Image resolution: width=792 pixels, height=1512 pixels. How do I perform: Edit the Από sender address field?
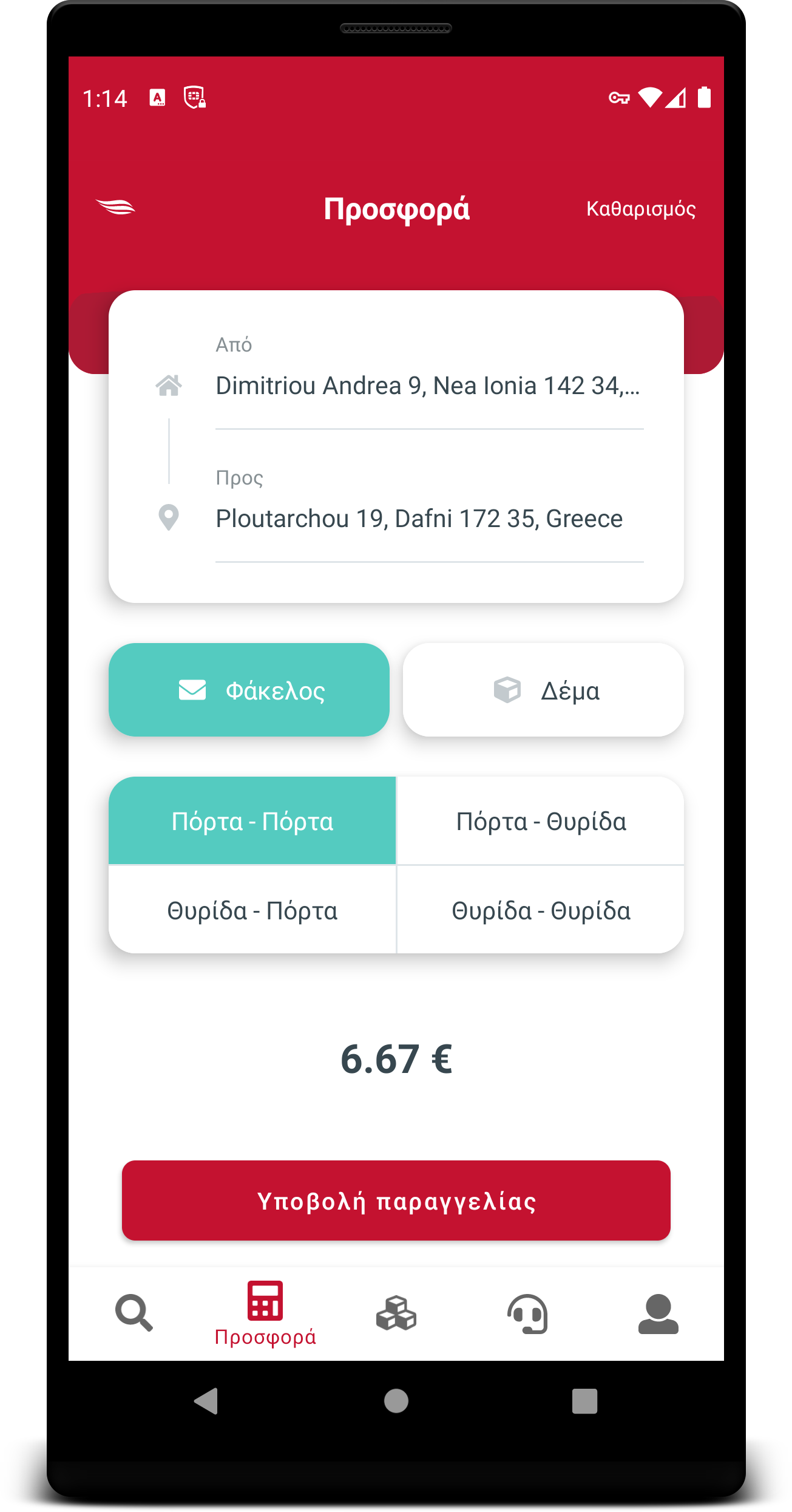[428, 386]
